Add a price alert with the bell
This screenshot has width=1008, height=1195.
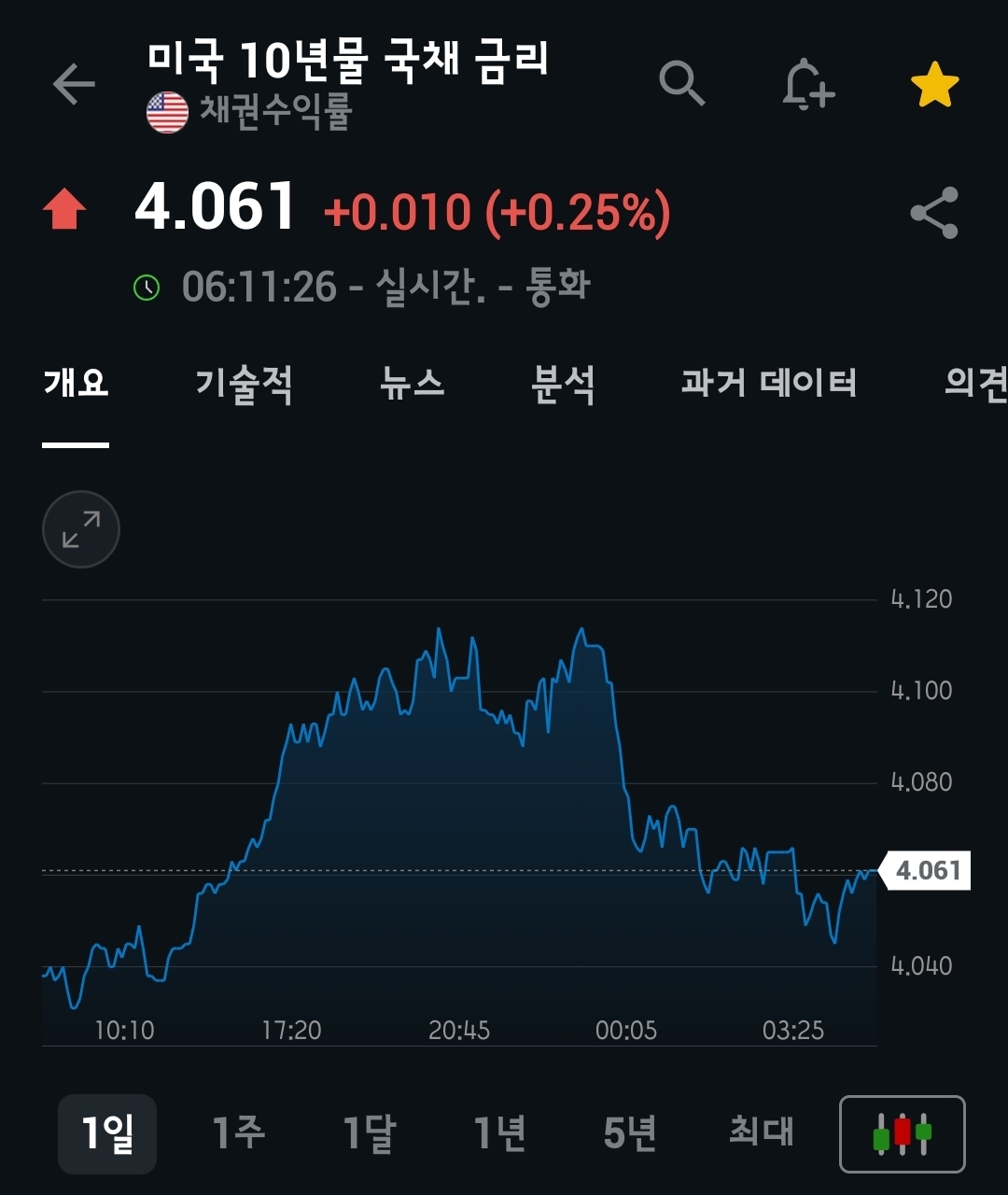(x=806, y=85)
